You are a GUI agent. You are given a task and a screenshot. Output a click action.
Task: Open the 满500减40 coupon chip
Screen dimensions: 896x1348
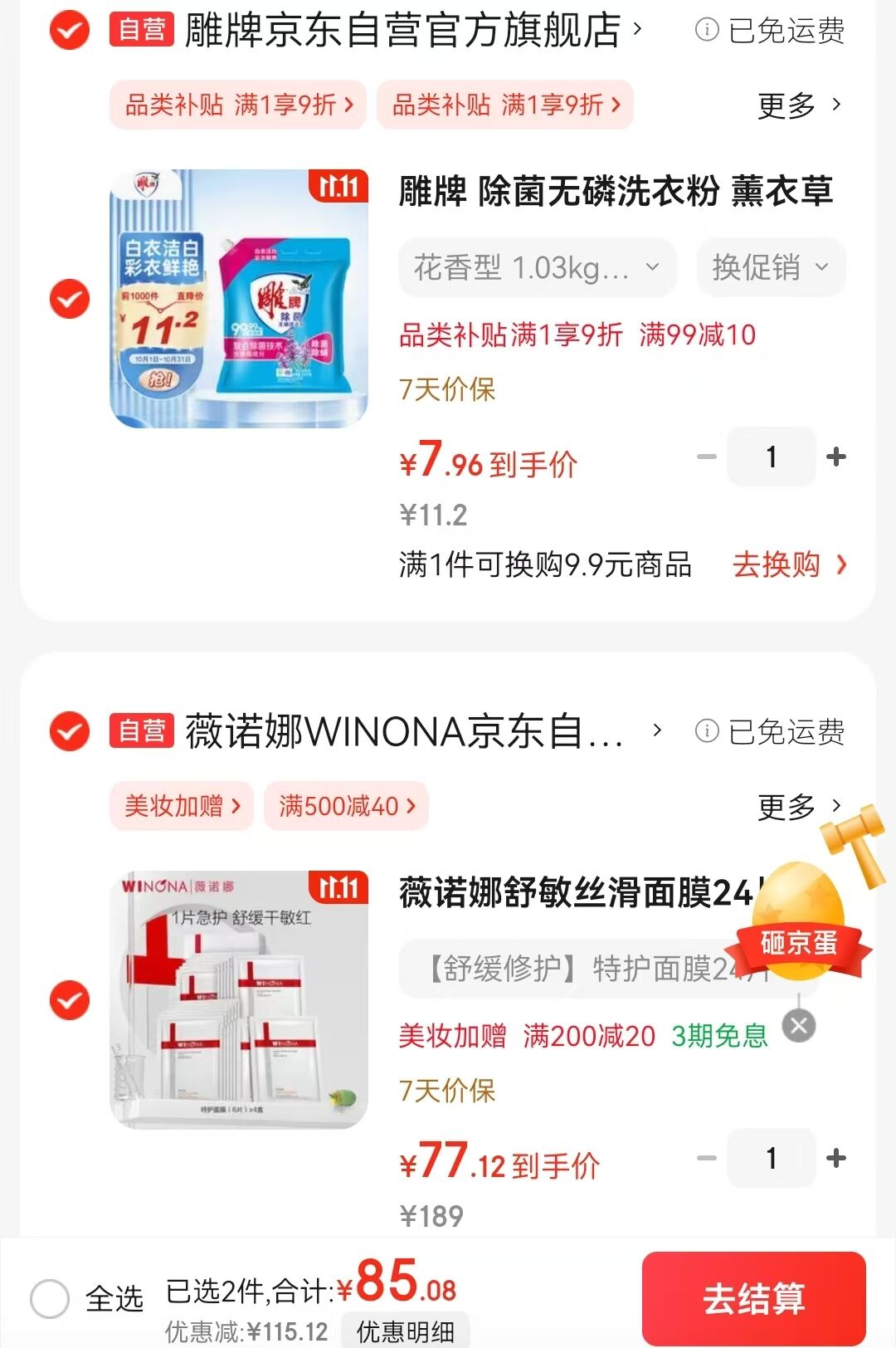click(x=346, y=805)
